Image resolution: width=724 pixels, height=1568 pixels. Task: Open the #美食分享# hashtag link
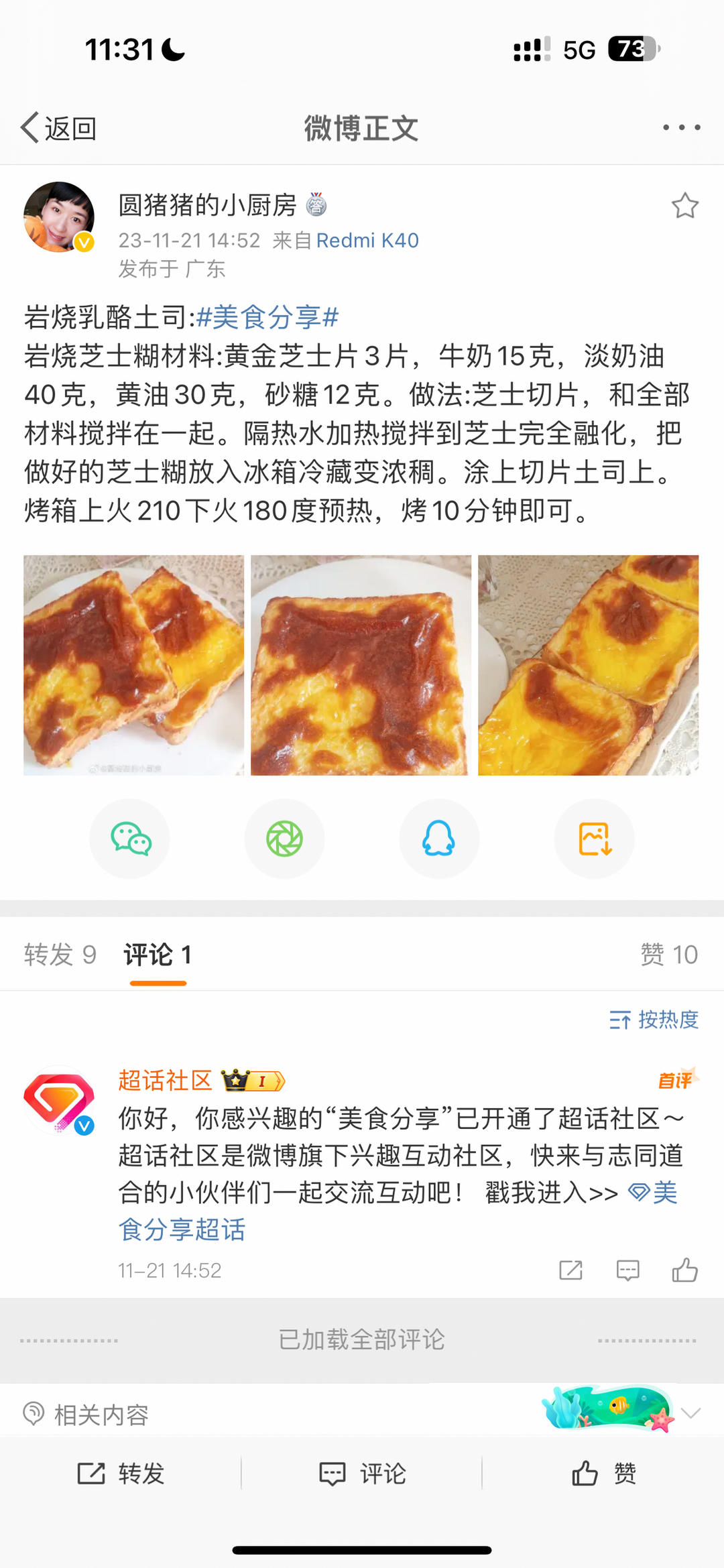(x=267, y=317)
